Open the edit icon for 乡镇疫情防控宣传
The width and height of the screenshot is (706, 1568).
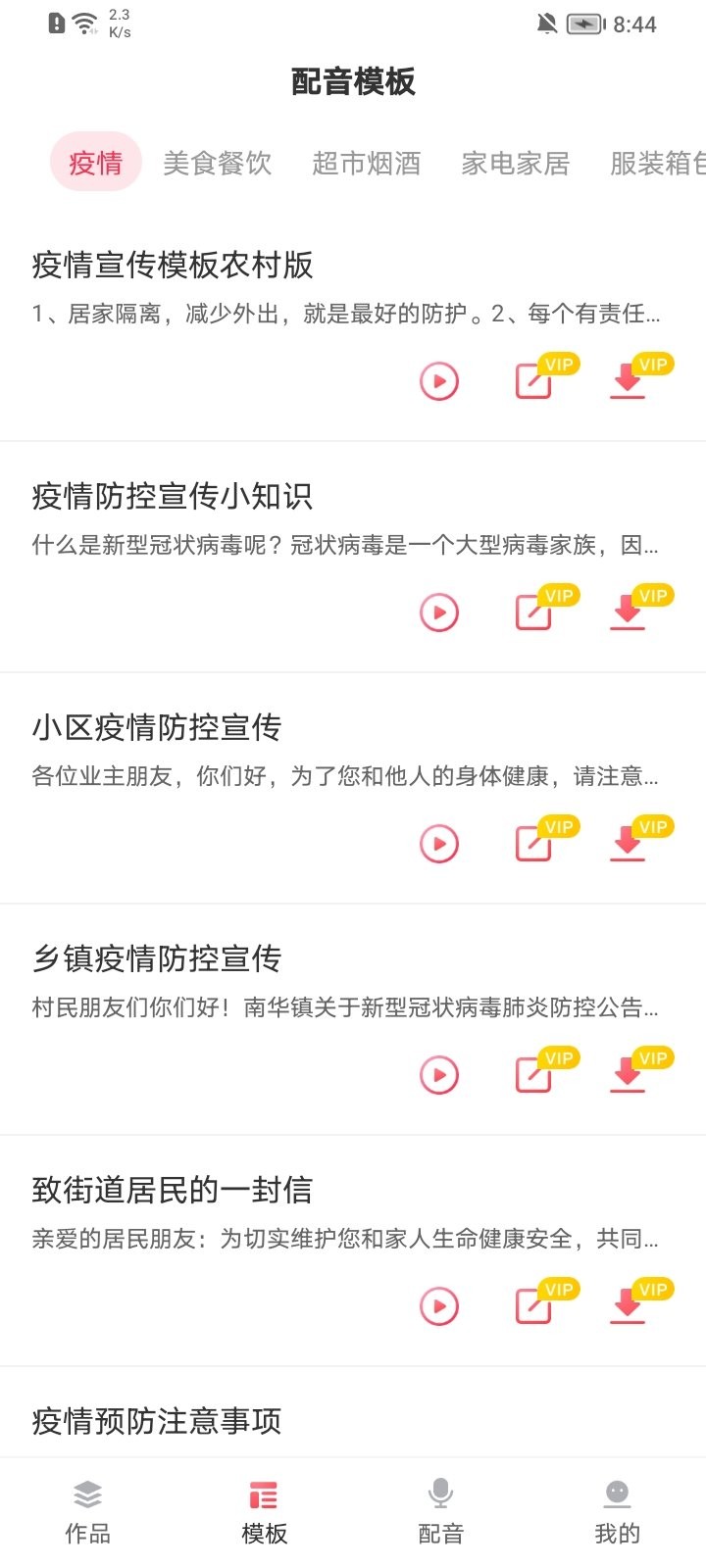coord(532,1074)
